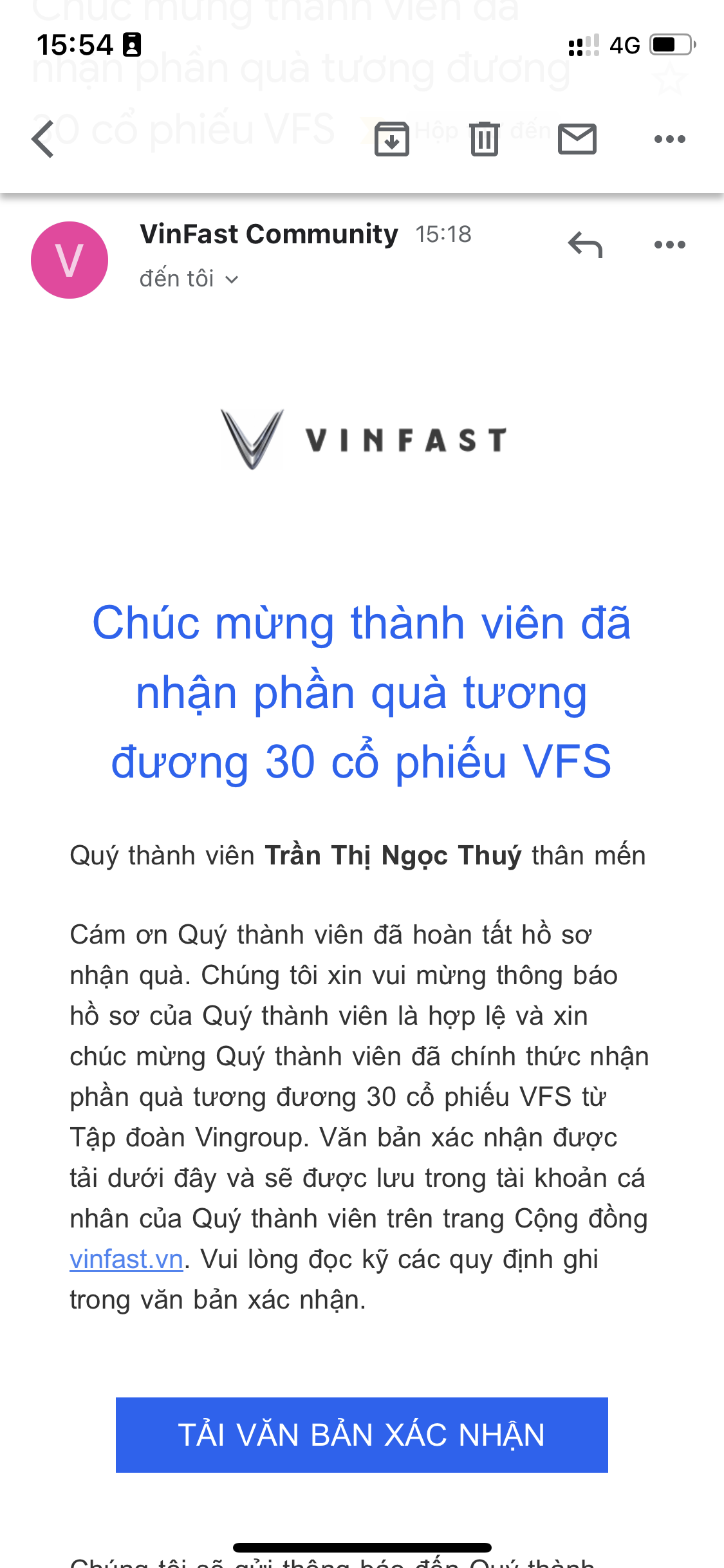Go back to the inbox
724x1568 pixels.
43,139
